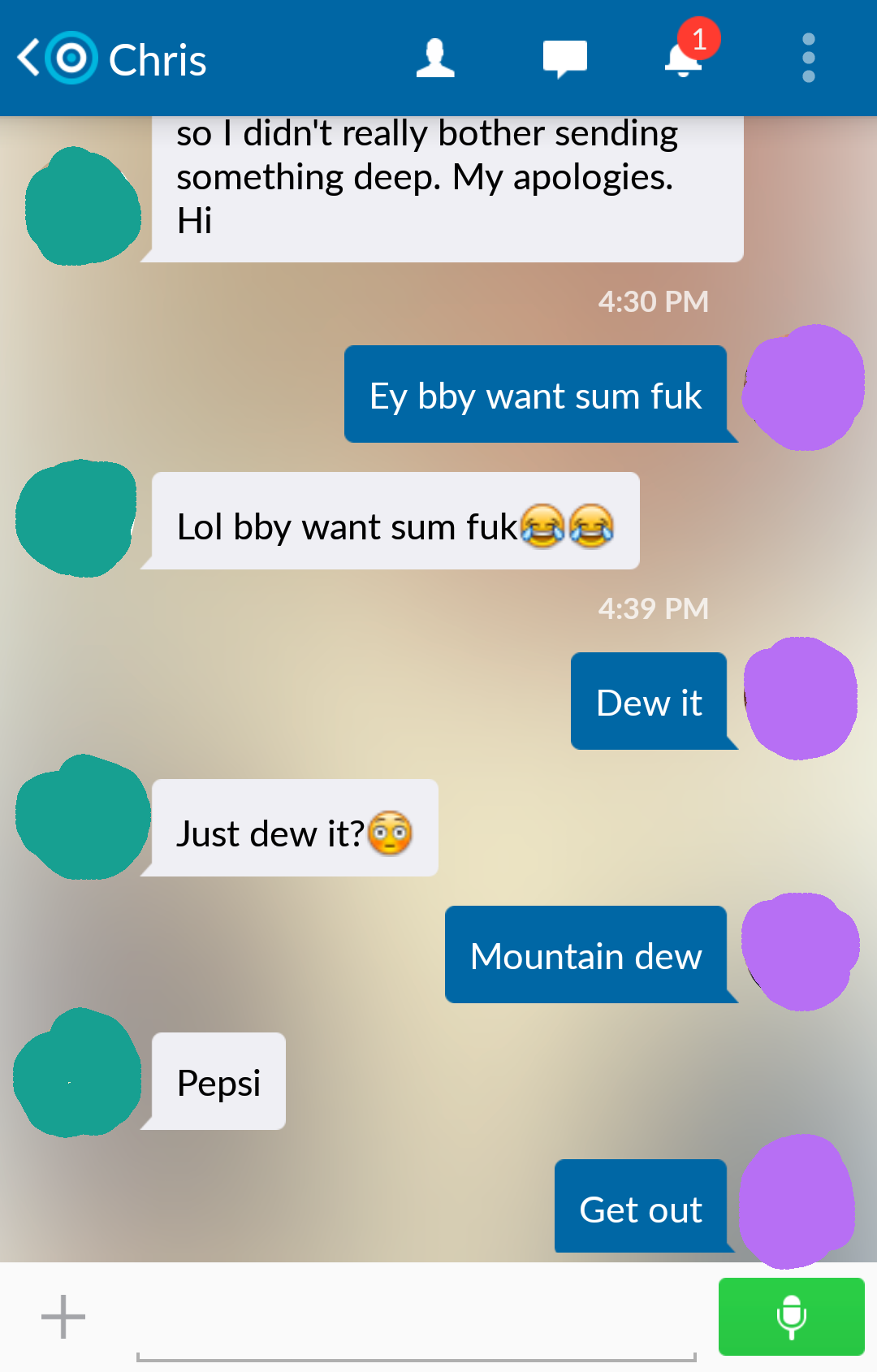Open the notifications bell
Image resolution: width=877 pixels, height=1372 pixels.
tap(684, 58)
